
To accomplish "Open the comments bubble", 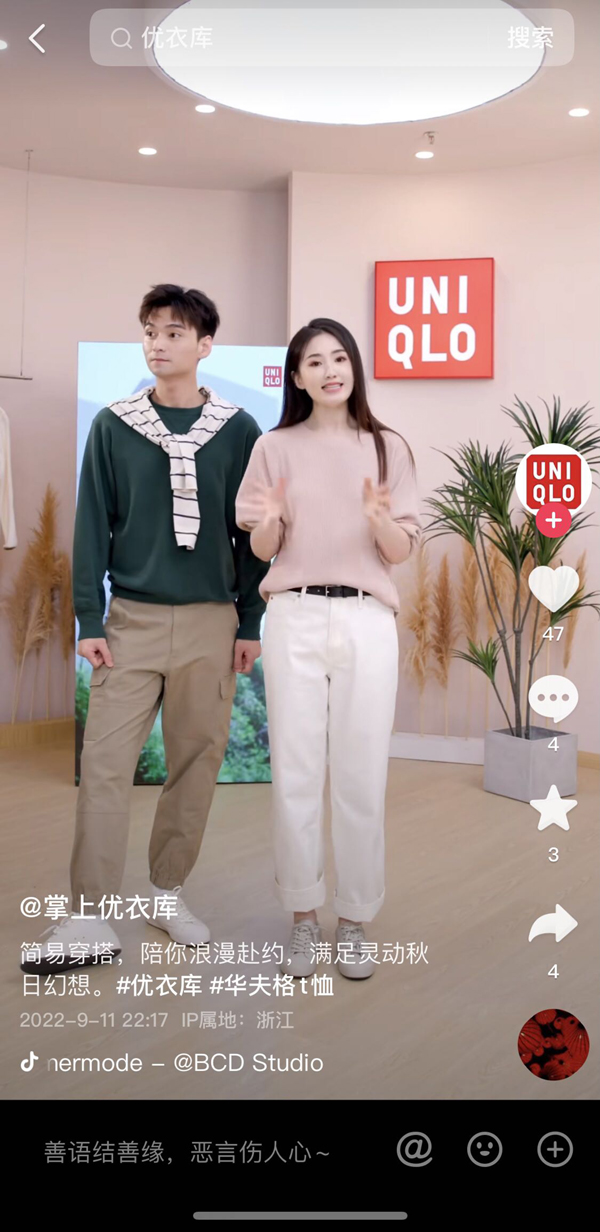I will click(553, 699).
